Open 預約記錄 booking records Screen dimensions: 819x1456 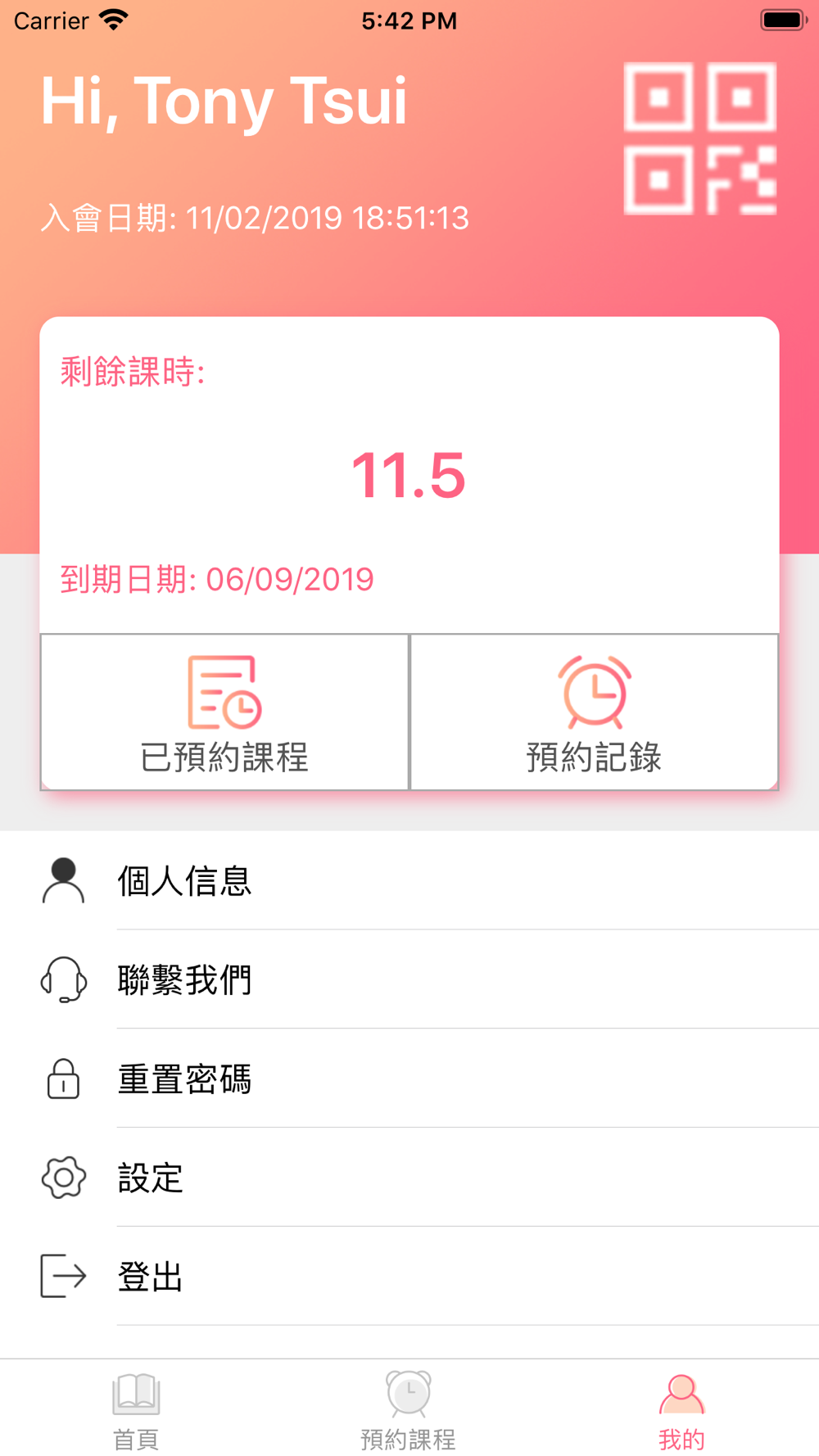[x=595, y=712]
